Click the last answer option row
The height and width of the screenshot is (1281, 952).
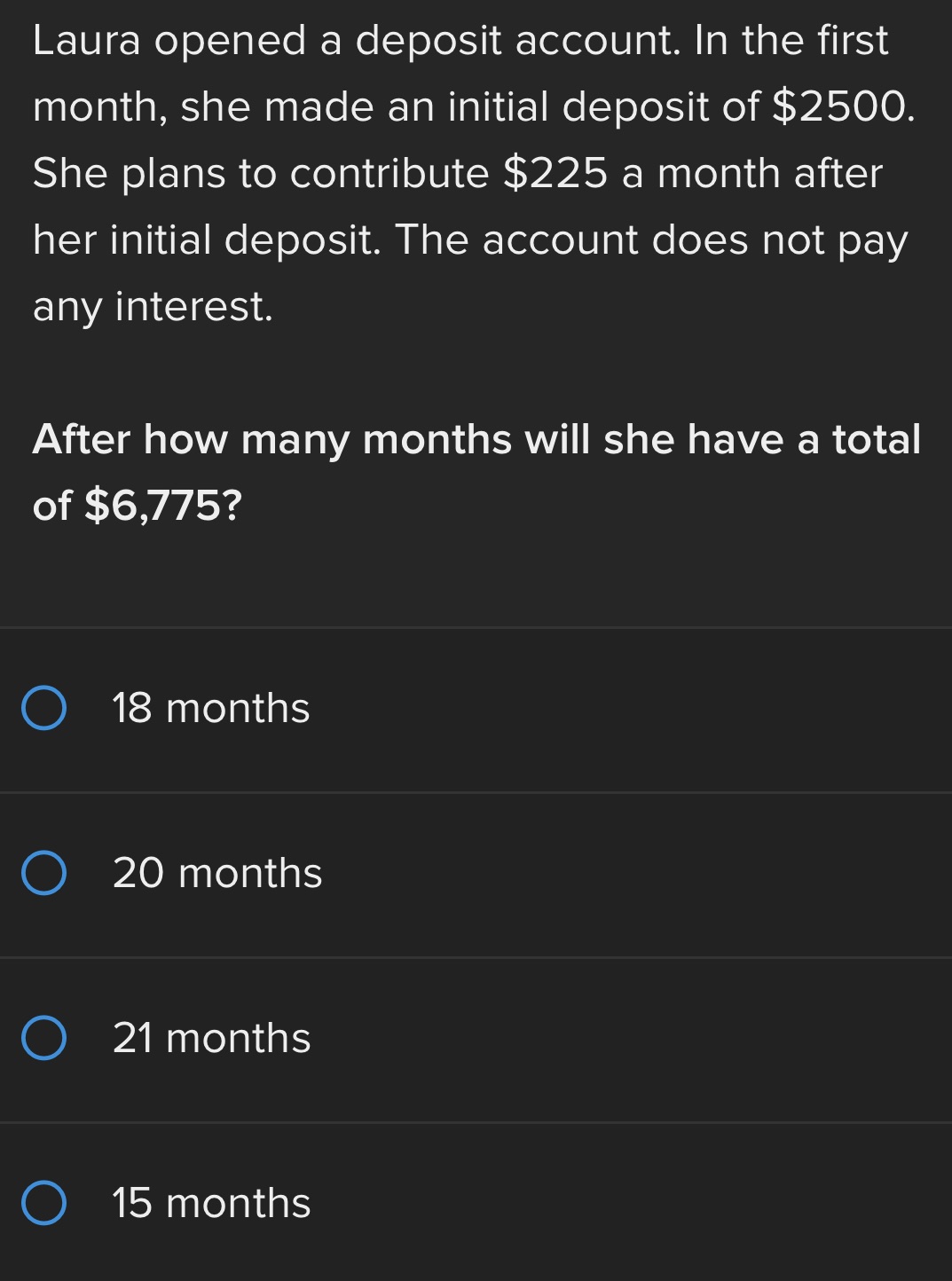[x=476, y=1203]
